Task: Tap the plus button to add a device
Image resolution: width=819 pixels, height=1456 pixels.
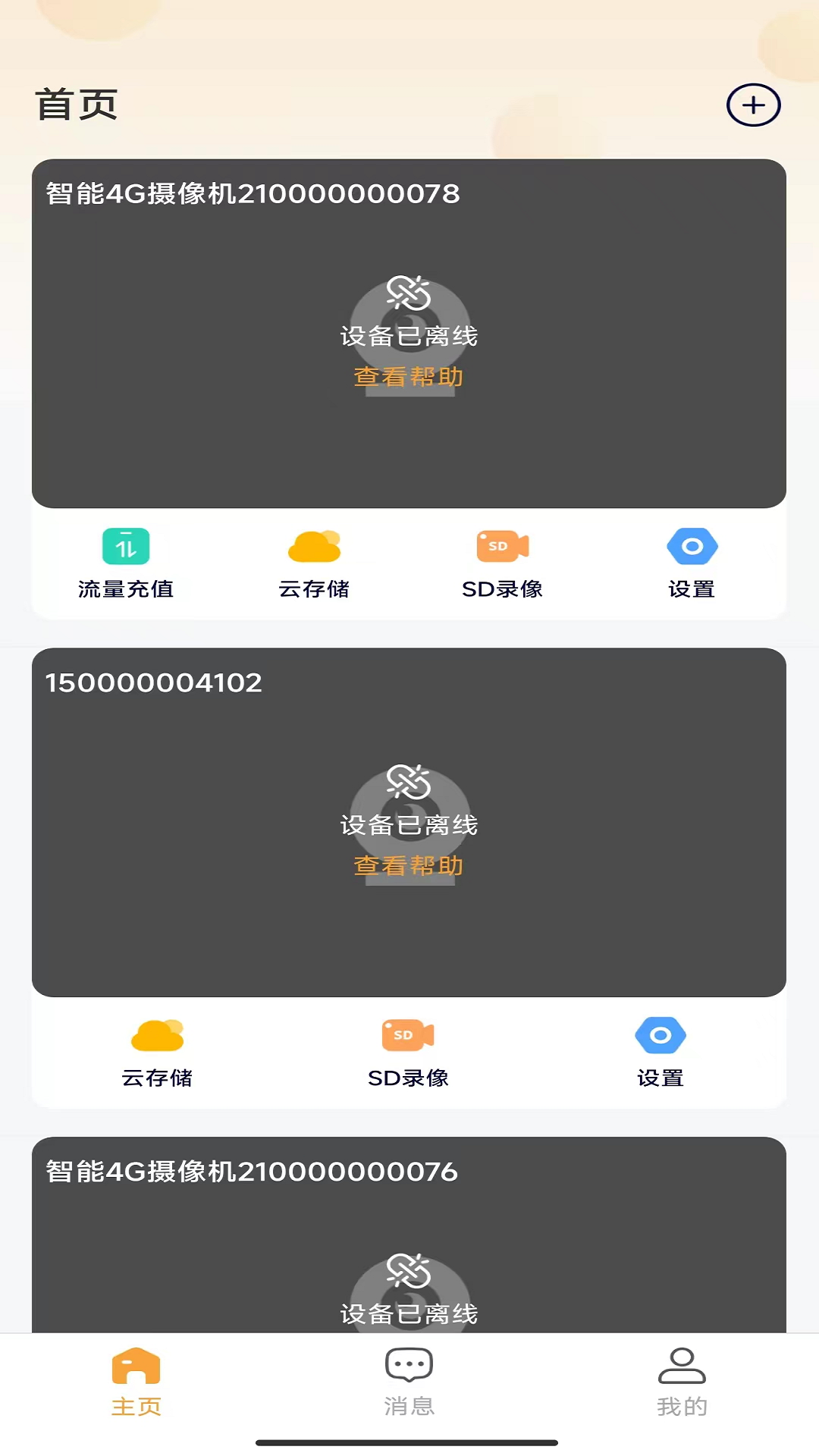Action: tap(752, 105)
